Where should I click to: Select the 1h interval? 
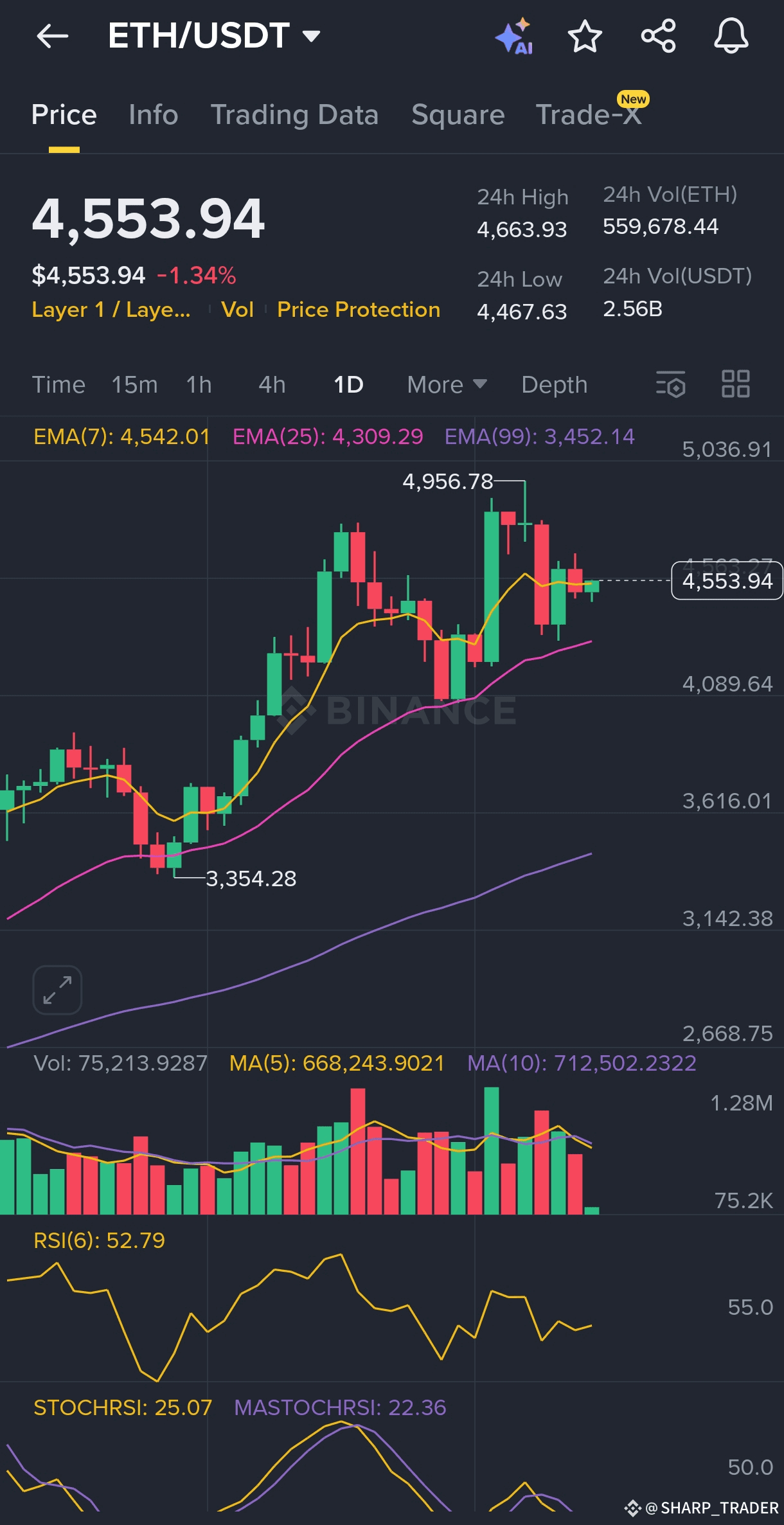[199, 385]
